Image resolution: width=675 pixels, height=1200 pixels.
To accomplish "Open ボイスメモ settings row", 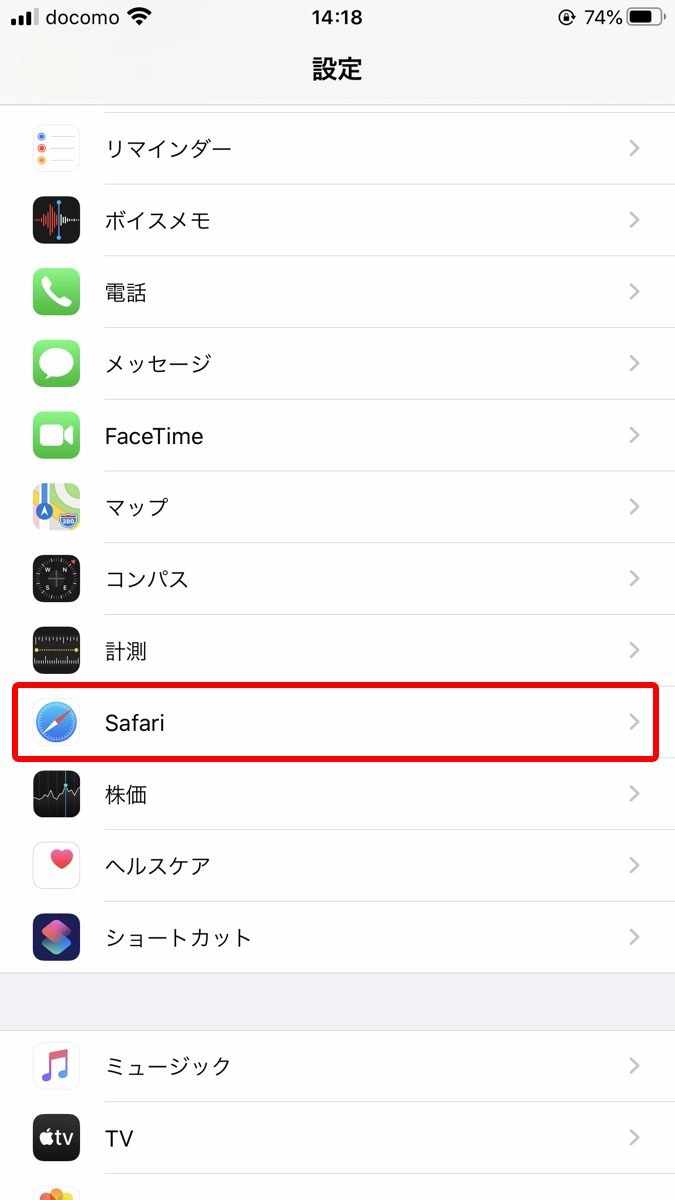I will [337, 220].
